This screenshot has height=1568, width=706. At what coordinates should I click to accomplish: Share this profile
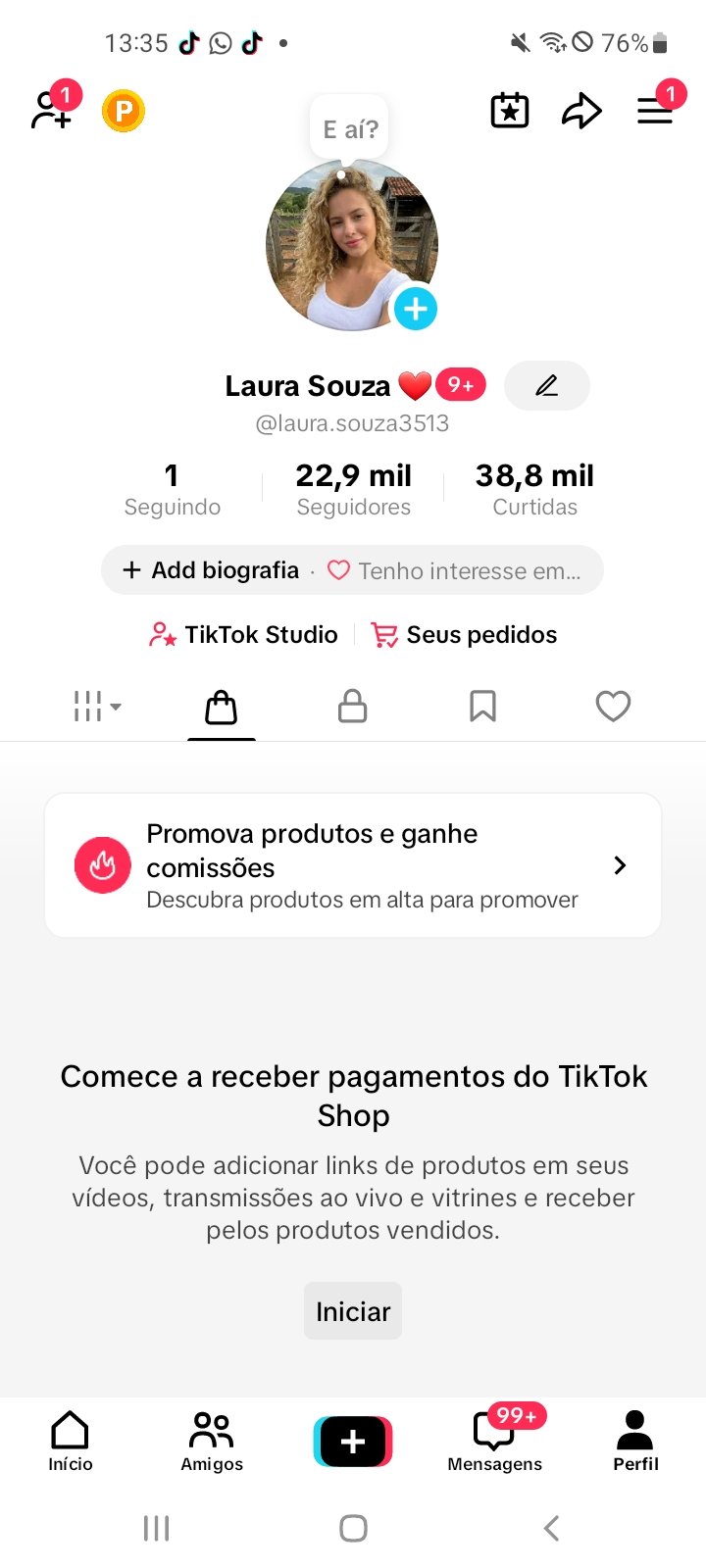point(581,111)
